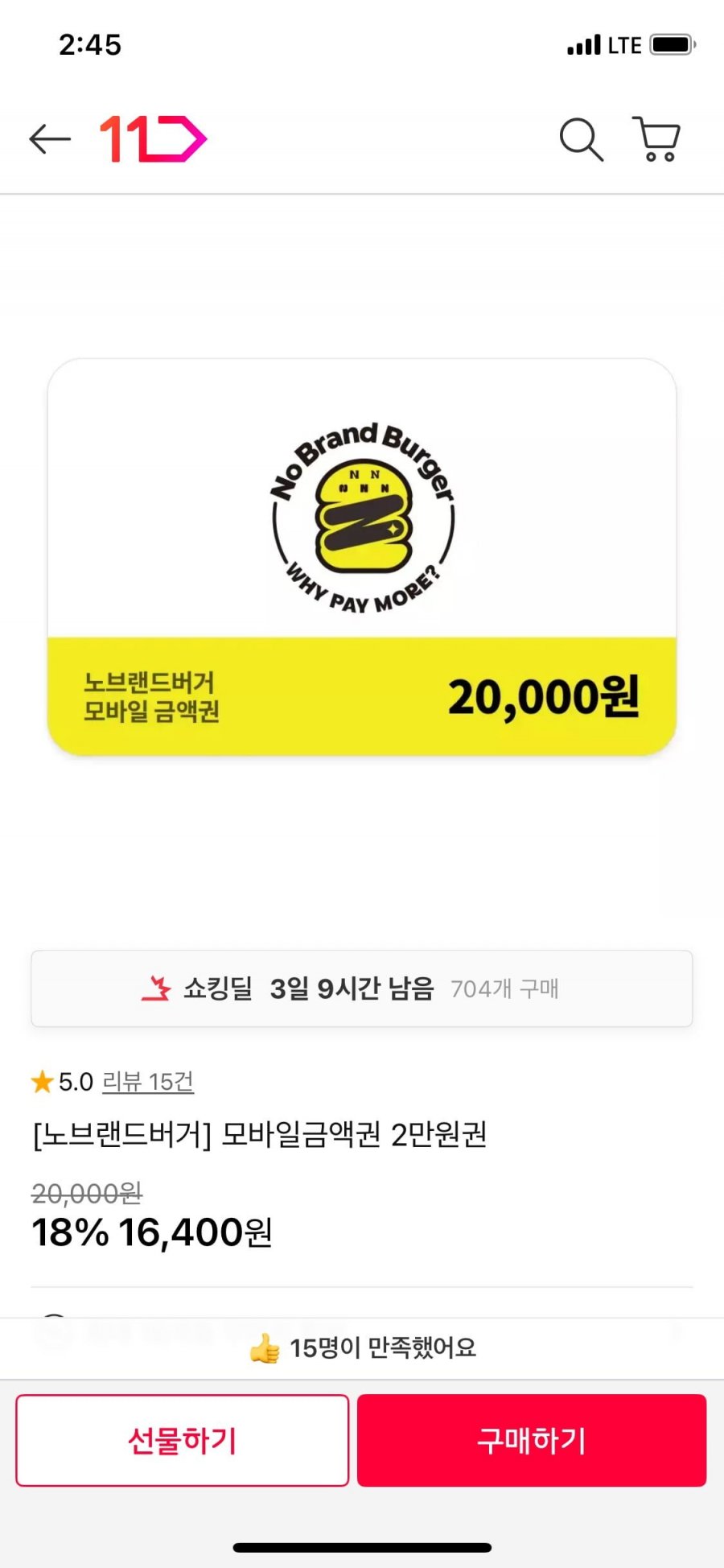
Task: Open the shopping cart
Action: 658,139
